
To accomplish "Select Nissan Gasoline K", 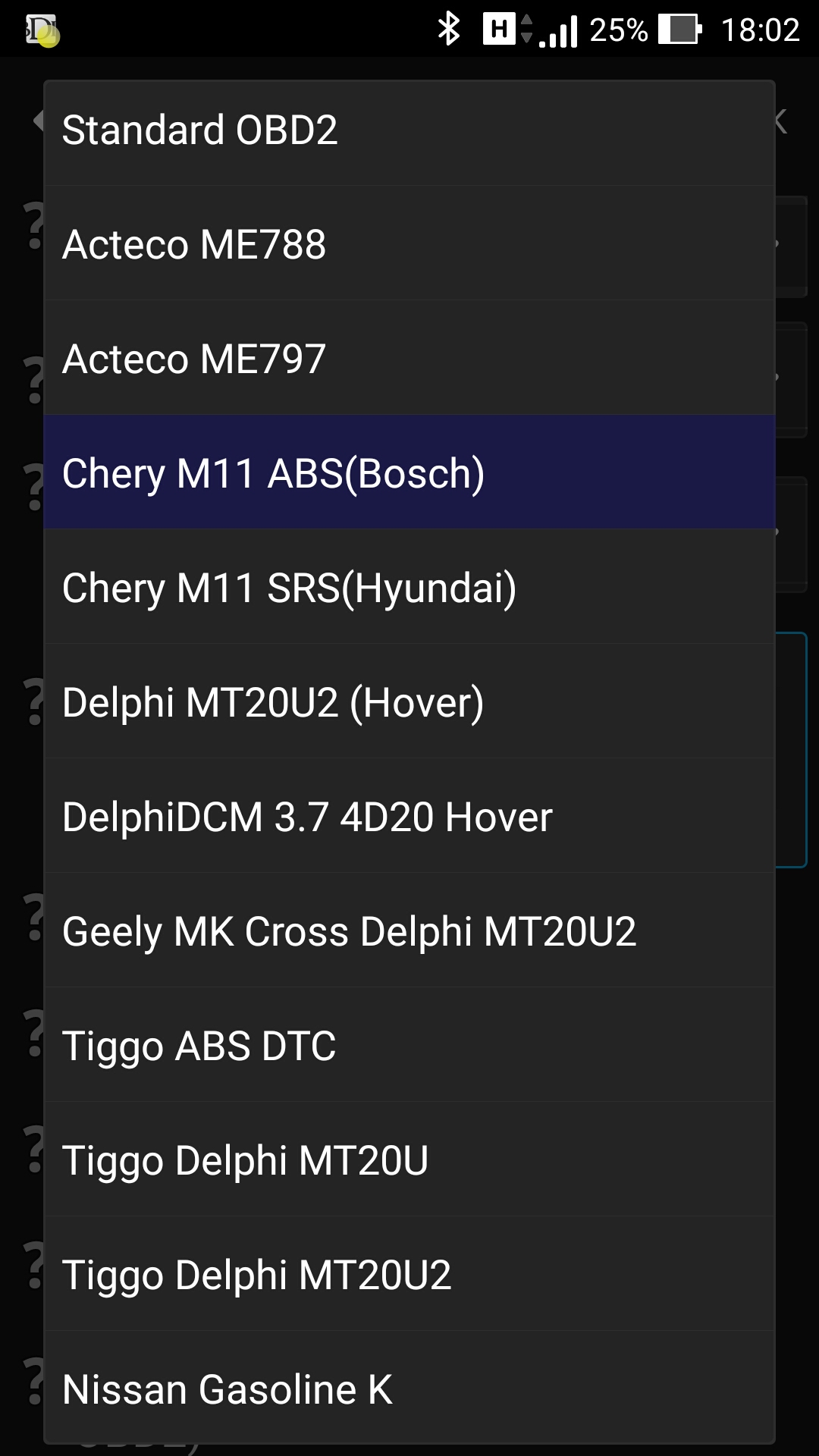I will tap(409, 1388).
